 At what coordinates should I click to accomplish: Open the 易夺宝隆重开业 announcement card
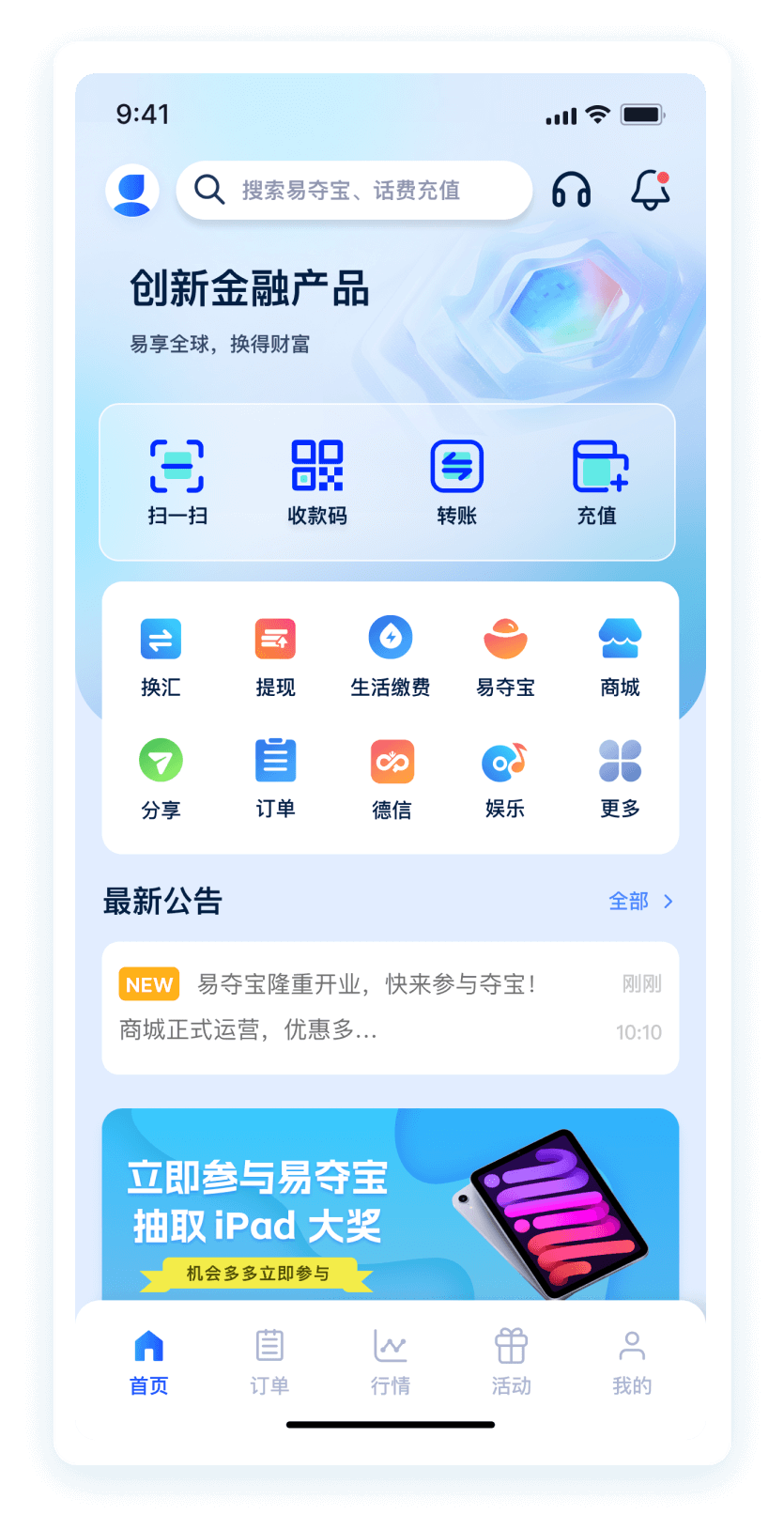coord(390,1008)
